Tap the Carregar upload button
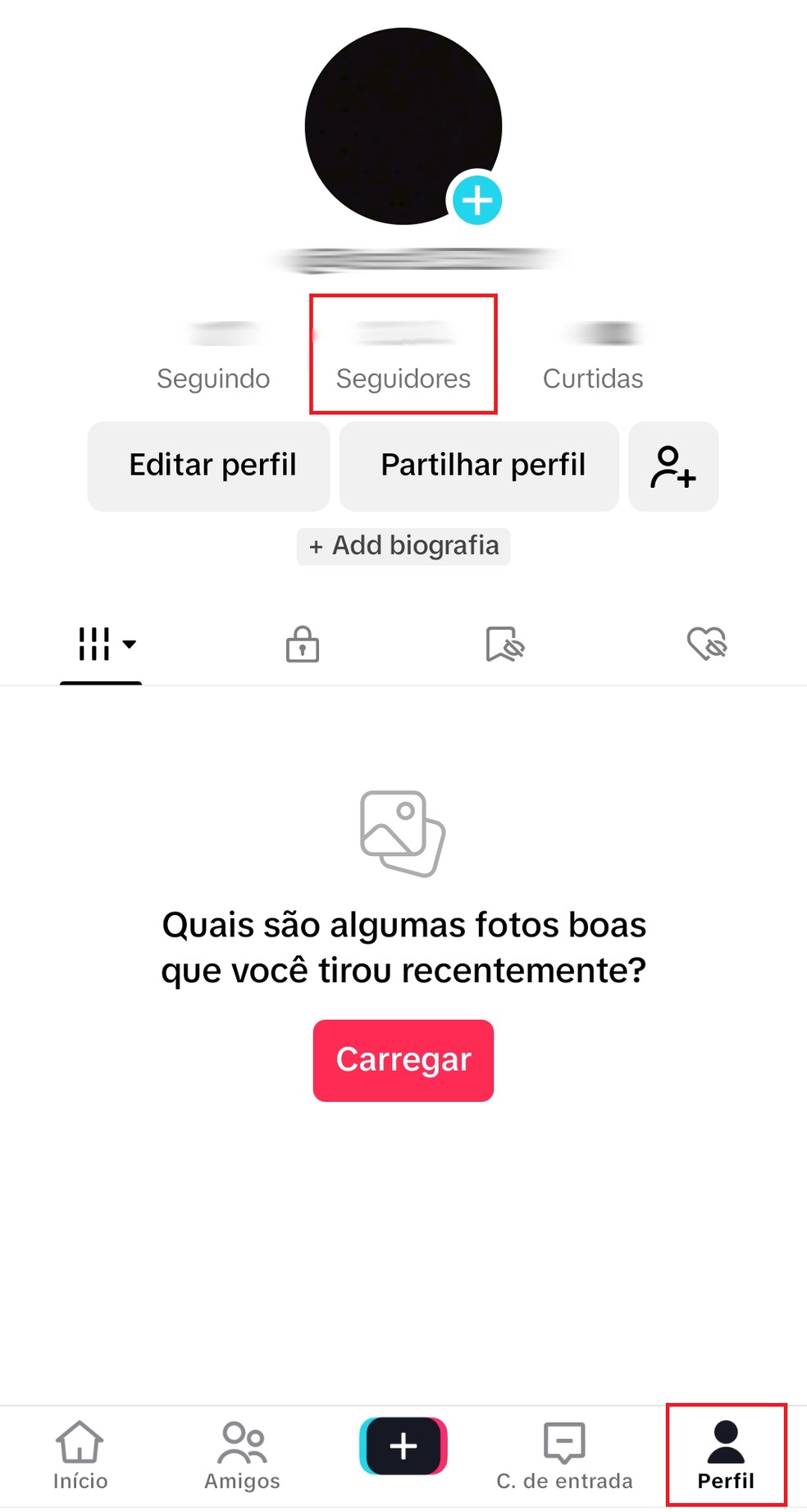807x1512 pixels. coord(403,1059)
